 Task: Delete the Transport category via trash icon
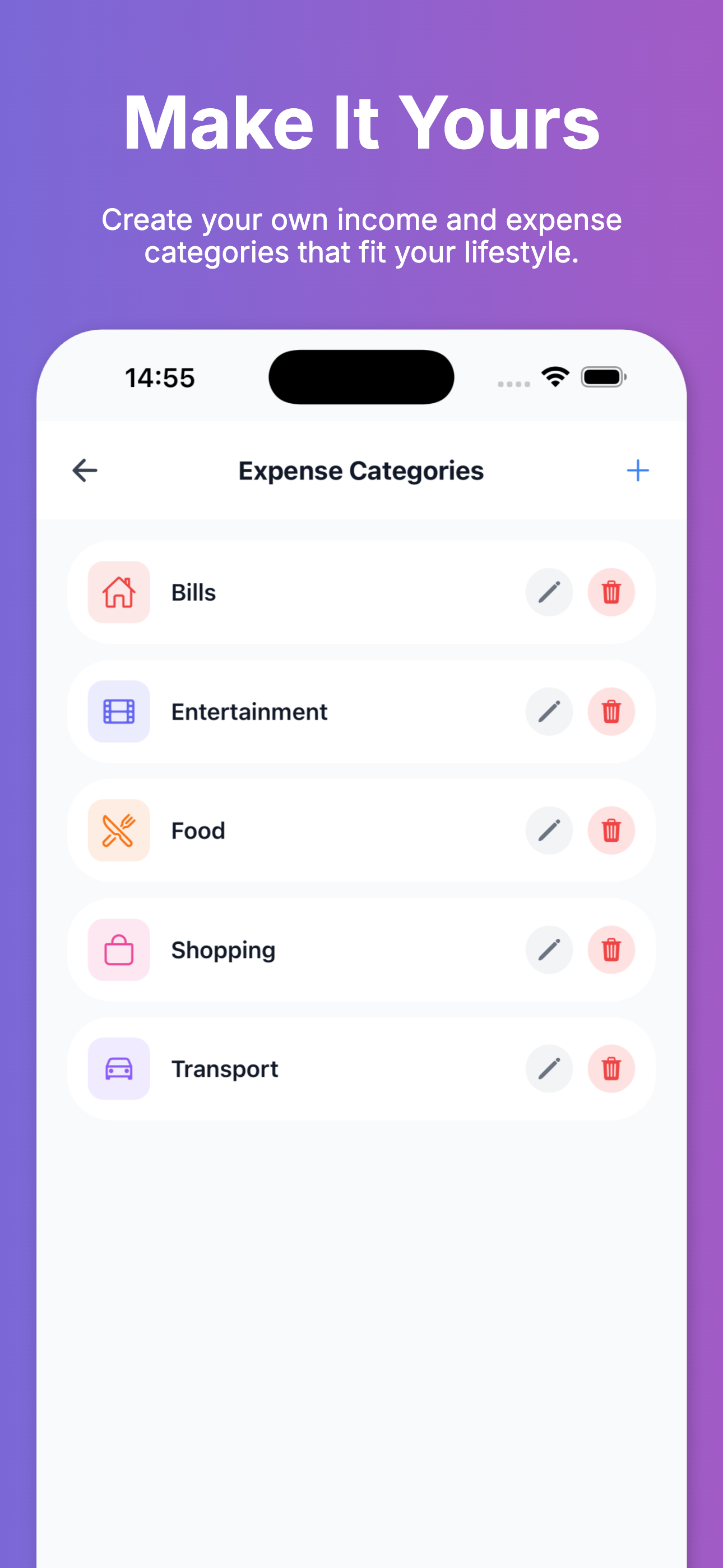click(611, 1069)
